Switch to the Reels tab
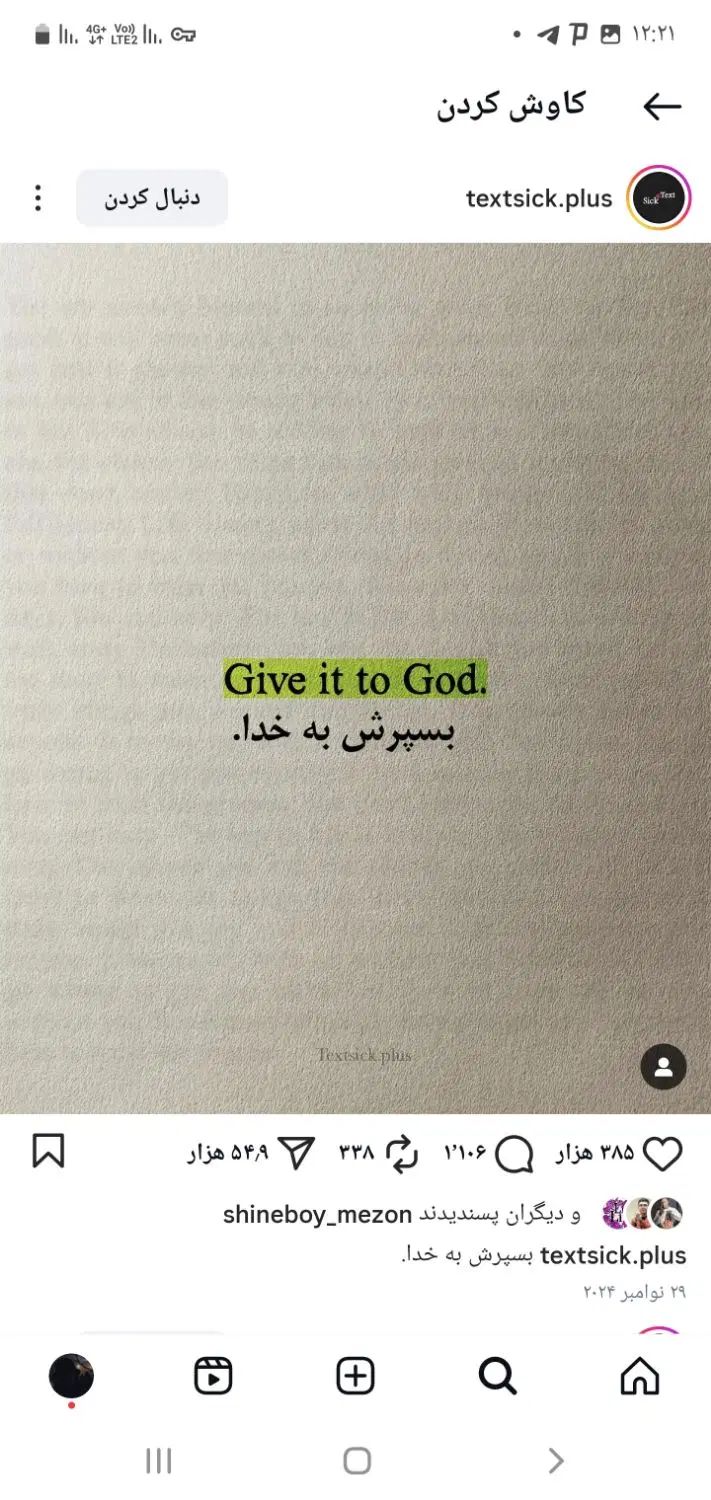The image size is (711, 1500). click(x=213, y=1376)
